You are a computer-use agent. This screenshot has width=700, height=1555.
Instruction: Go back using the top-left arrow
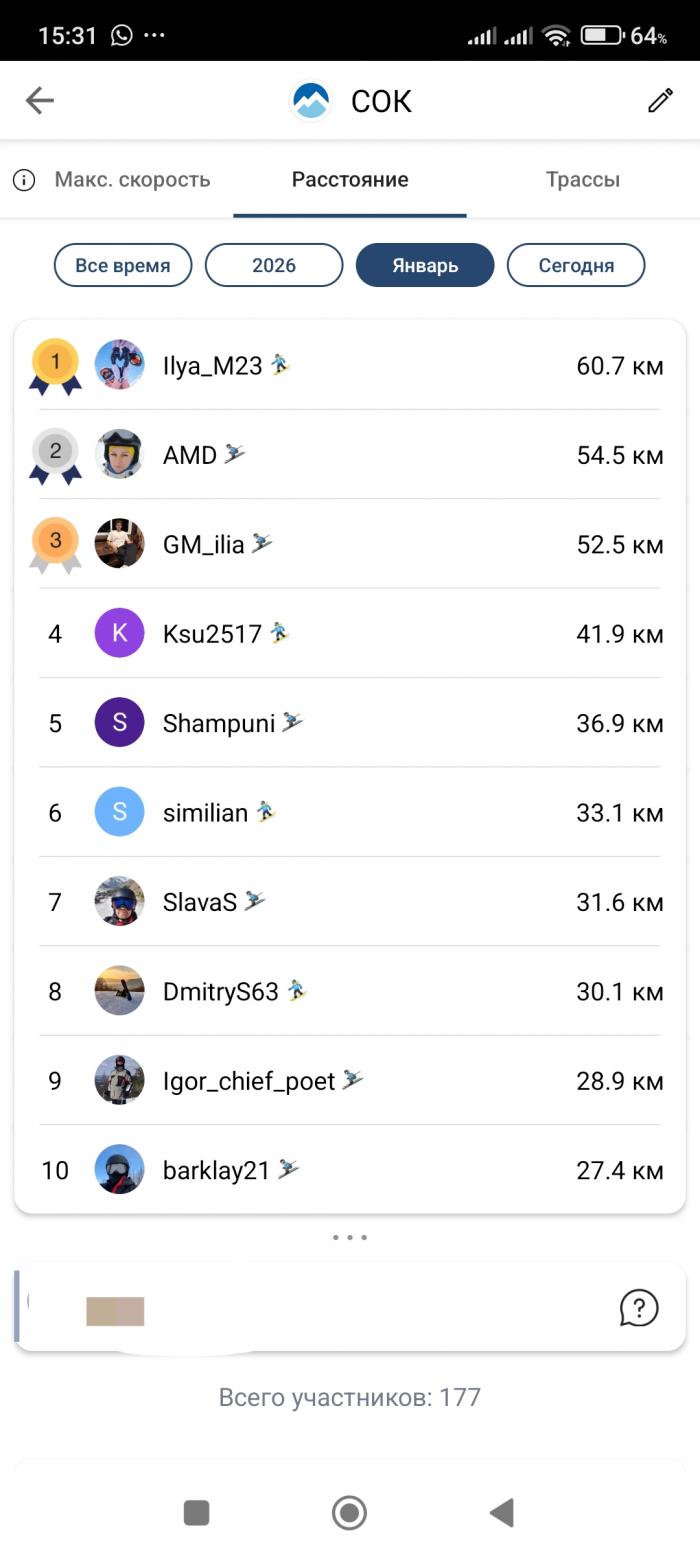[x=40, y=100]
